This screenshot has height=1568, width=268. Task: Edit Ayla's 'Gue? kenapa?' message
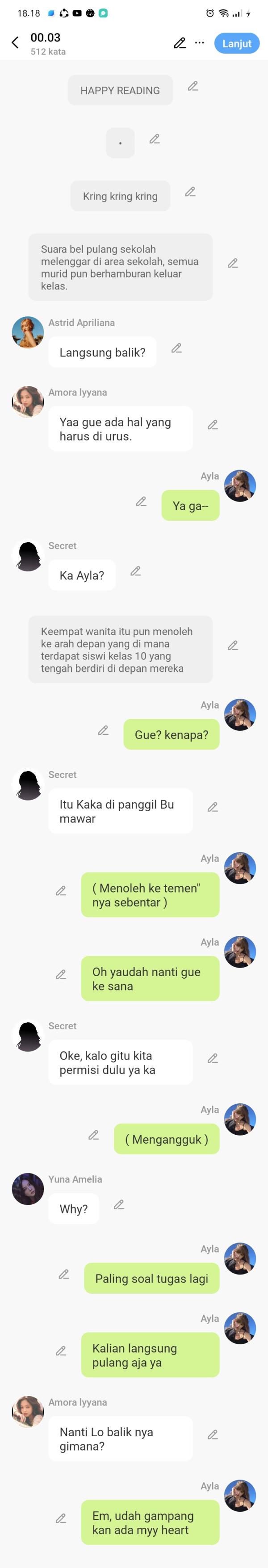click(104, 730)
